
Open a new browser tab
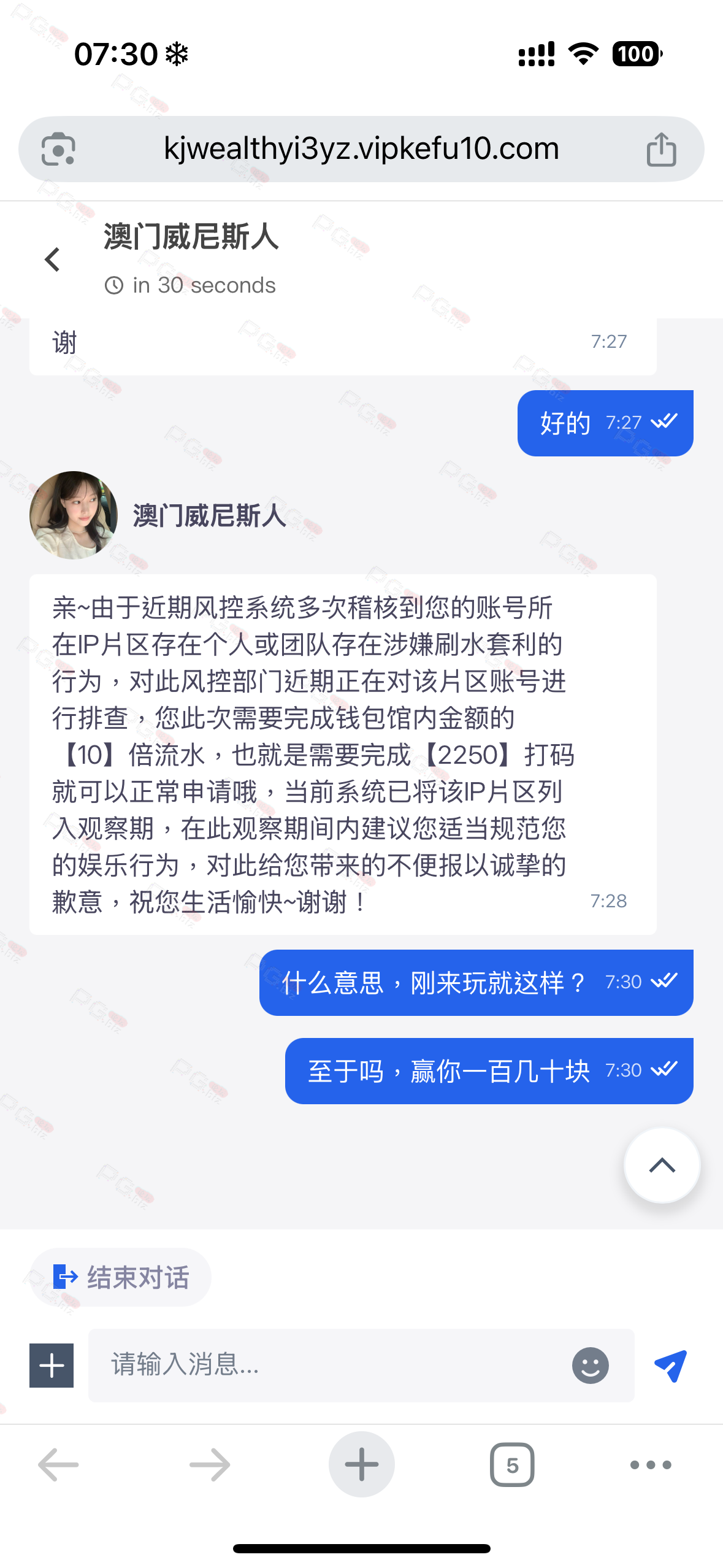click(361, 1464)
